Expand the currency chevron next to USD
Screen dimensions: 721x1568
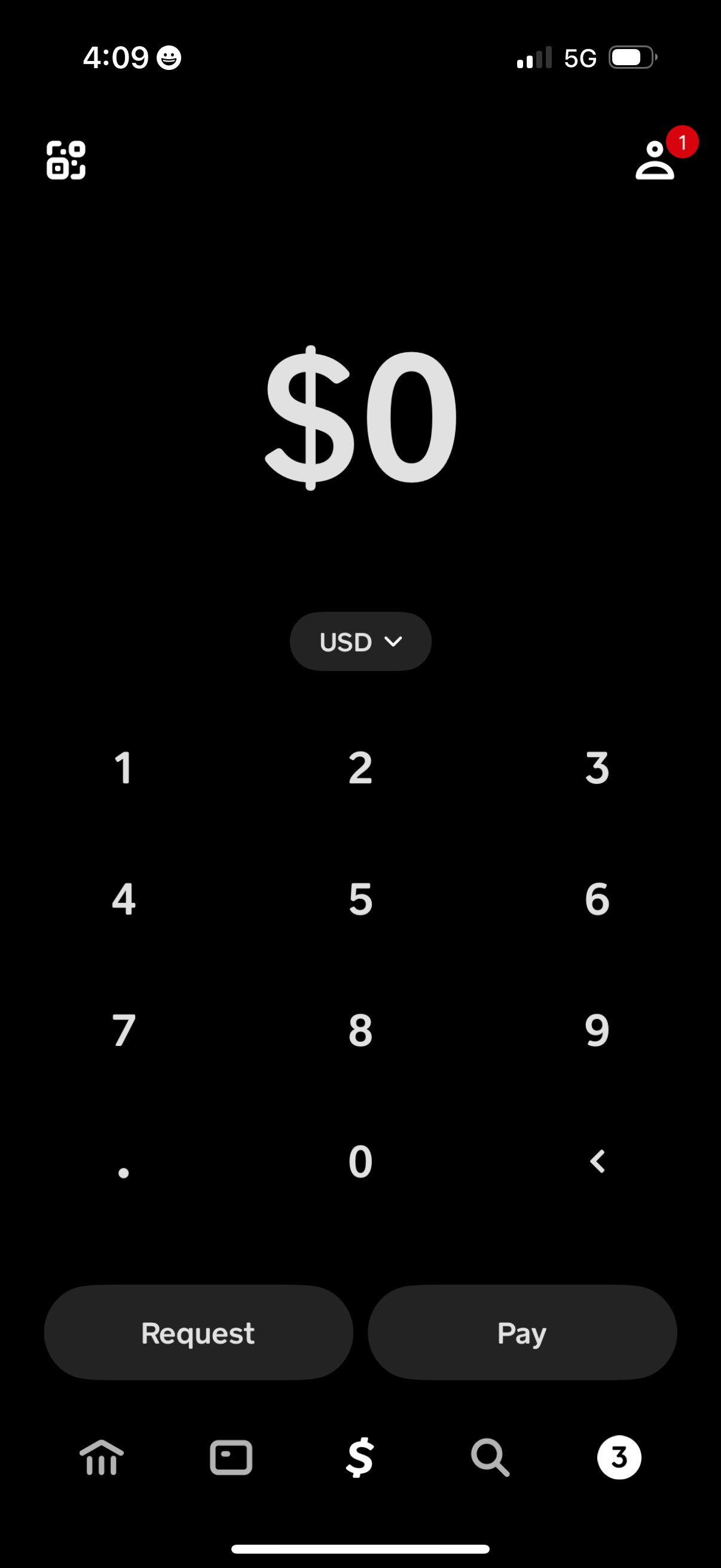[393, 641]
